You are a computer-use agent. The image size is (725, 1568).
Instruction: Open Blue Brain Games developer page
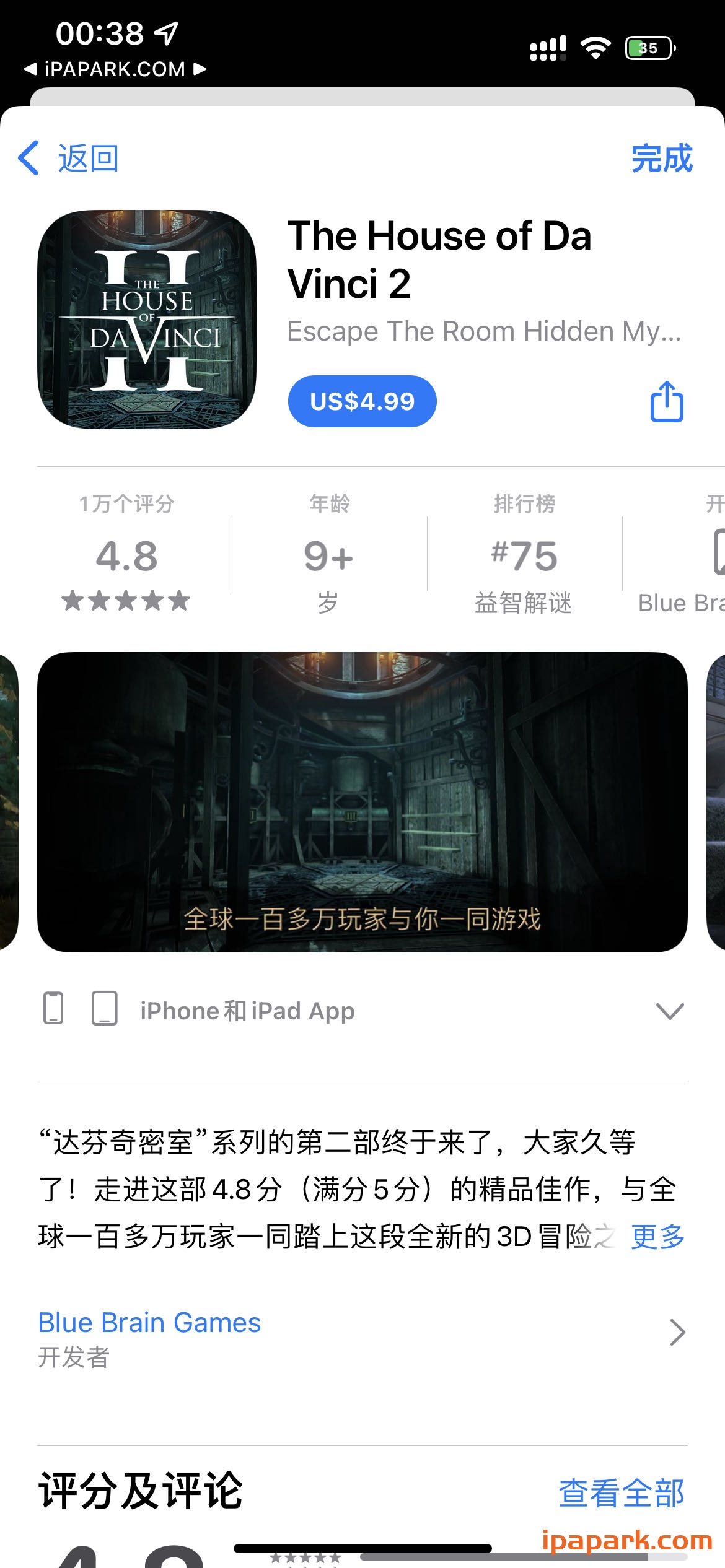coord(149,1323)
